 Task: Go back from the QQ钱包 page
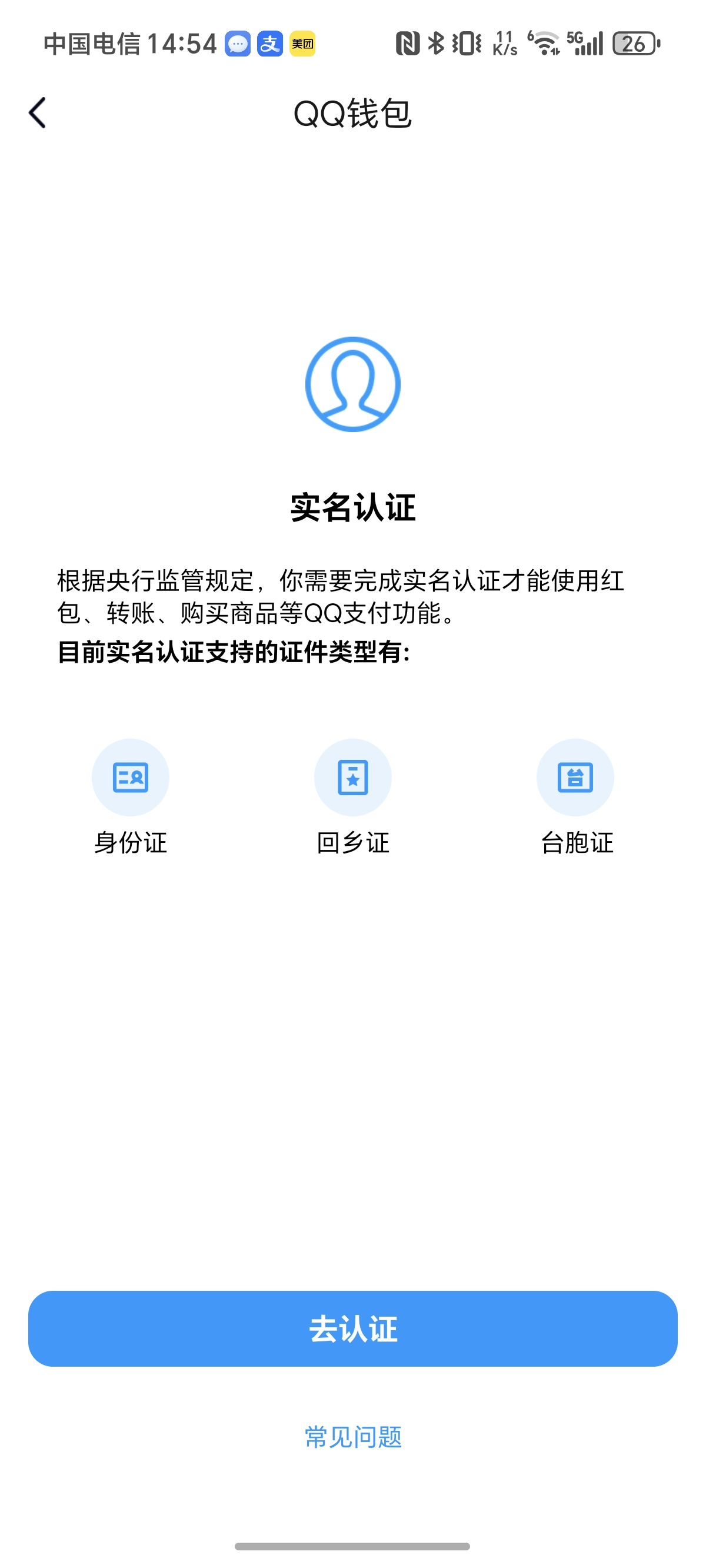[x=38, y=113]
